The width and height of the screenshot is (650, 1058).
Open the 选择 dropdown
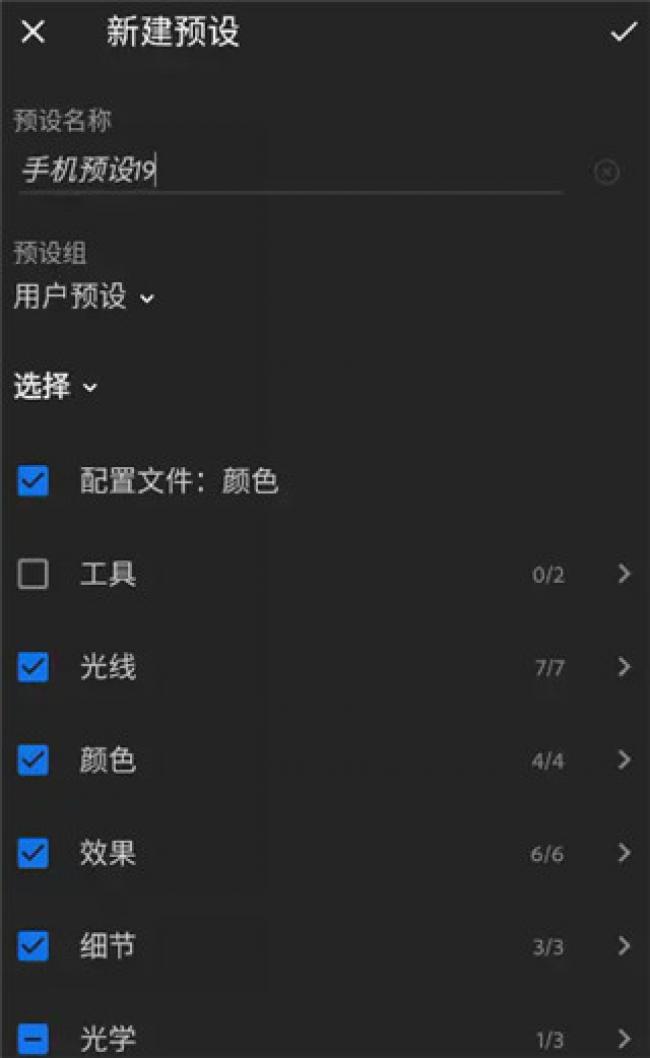click(55, 387)
